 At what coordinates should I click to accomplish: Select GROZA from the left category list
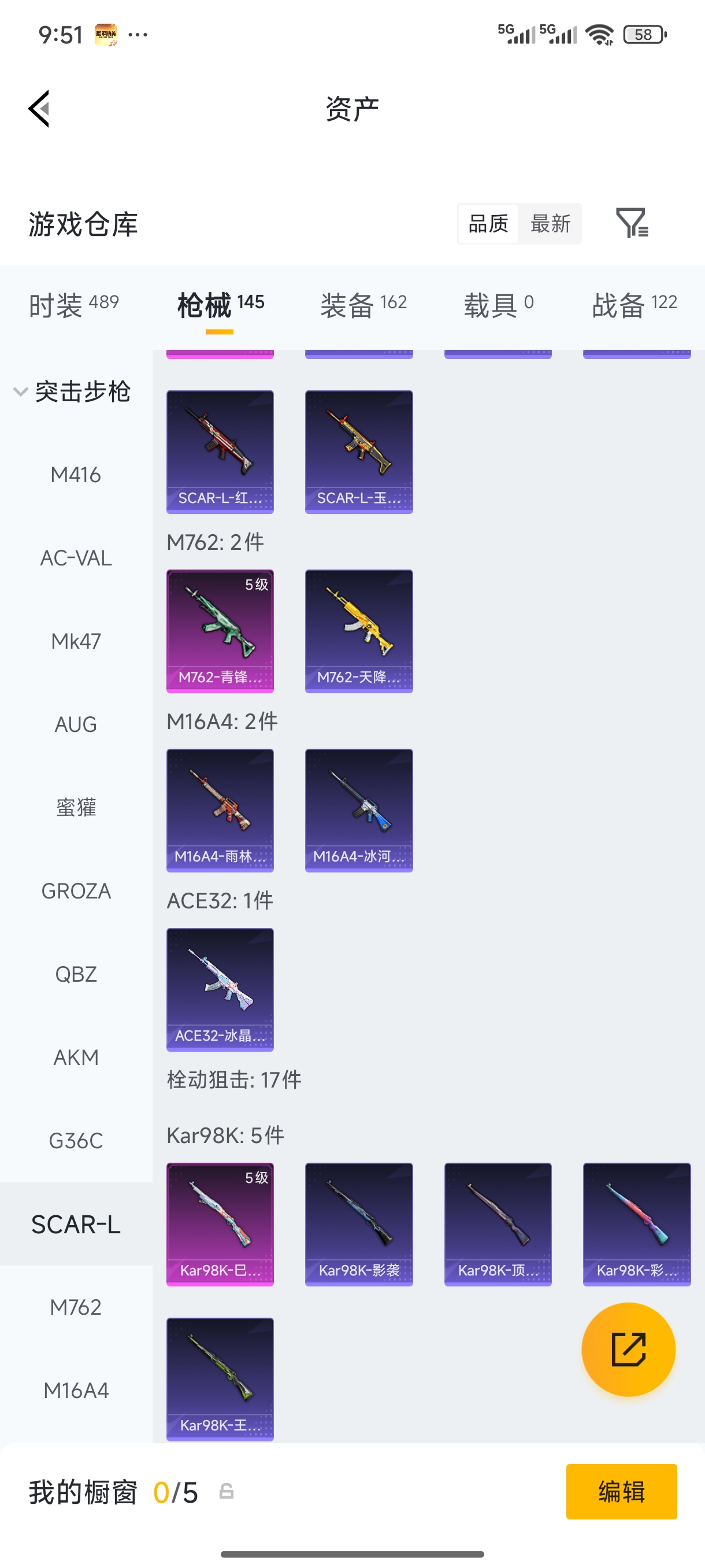(76, 890)
